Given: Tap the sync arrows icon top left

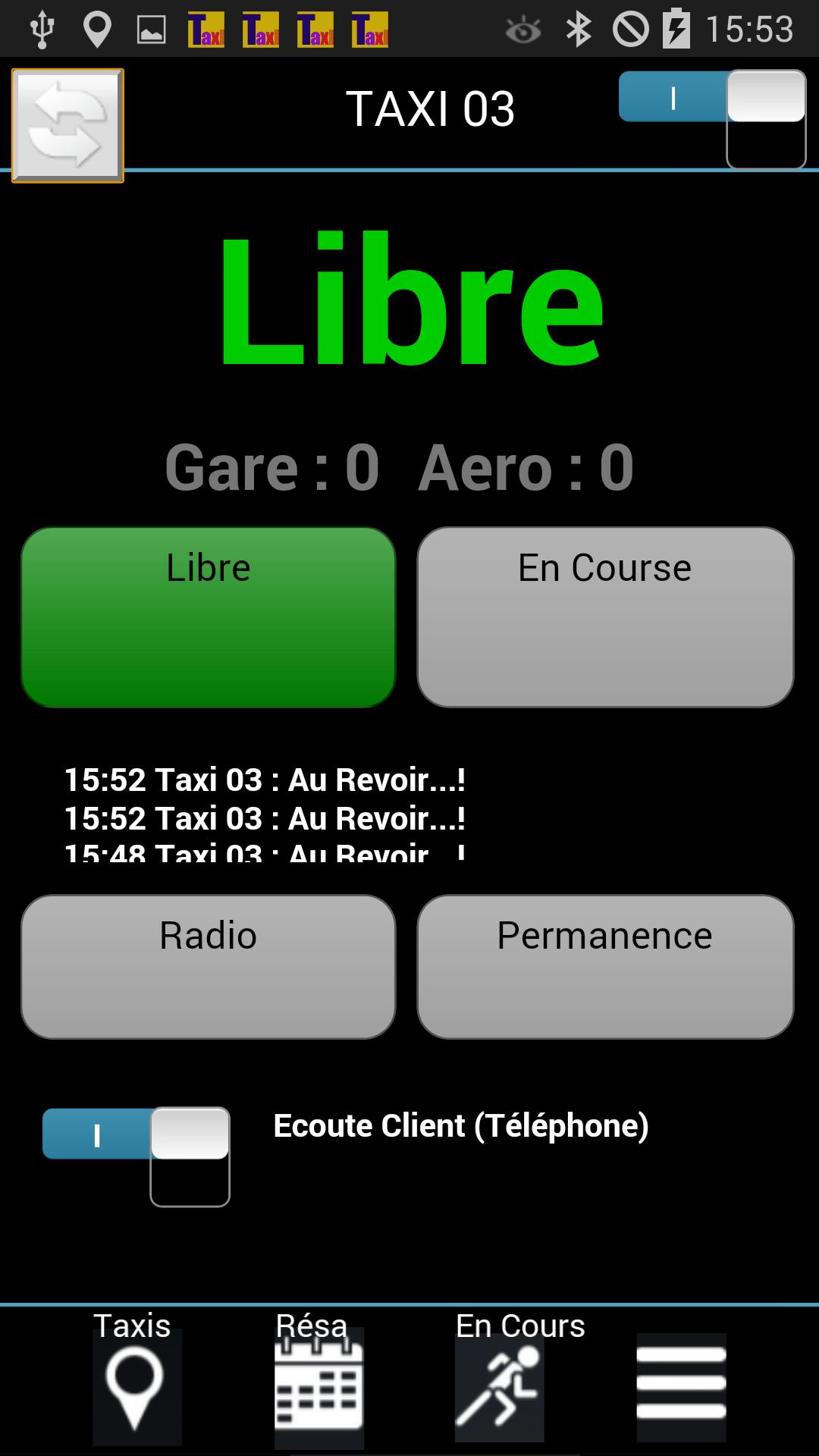Looking at the screenshot, I should [x=67, y=124].
